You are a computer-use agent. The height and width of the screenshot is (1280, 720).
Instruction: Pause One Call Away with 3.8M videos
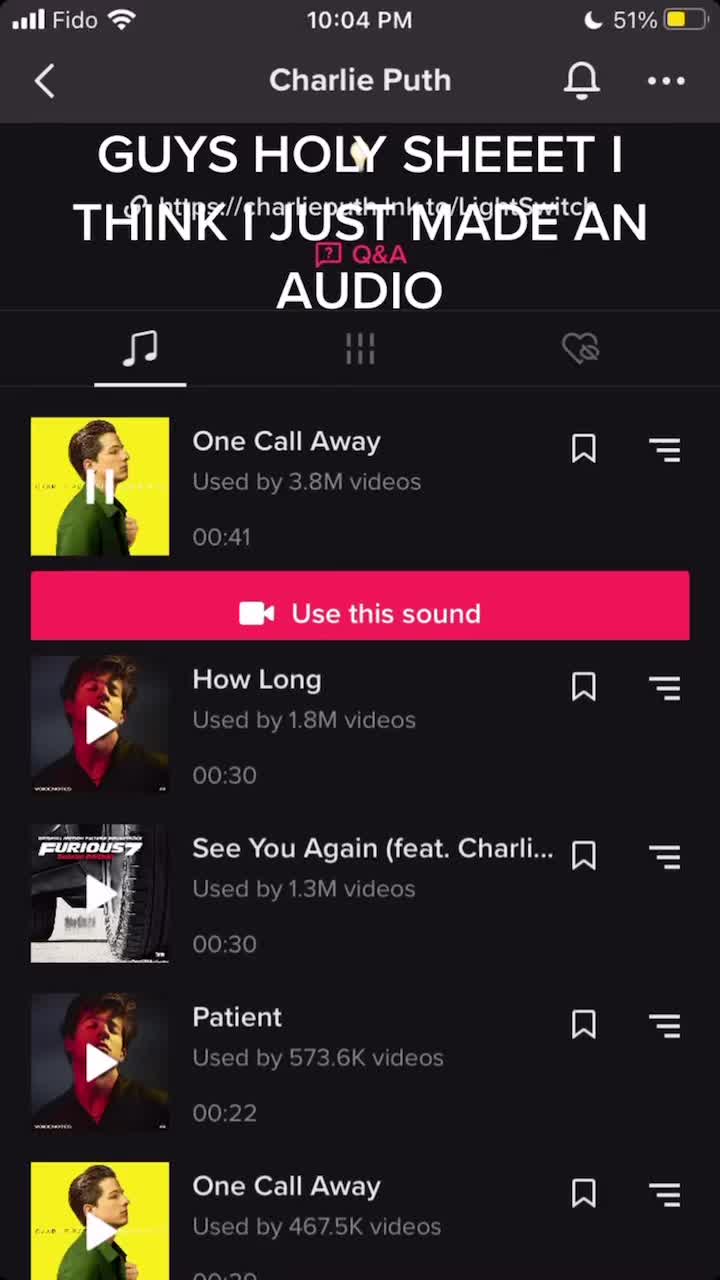[x=100, y=487]
